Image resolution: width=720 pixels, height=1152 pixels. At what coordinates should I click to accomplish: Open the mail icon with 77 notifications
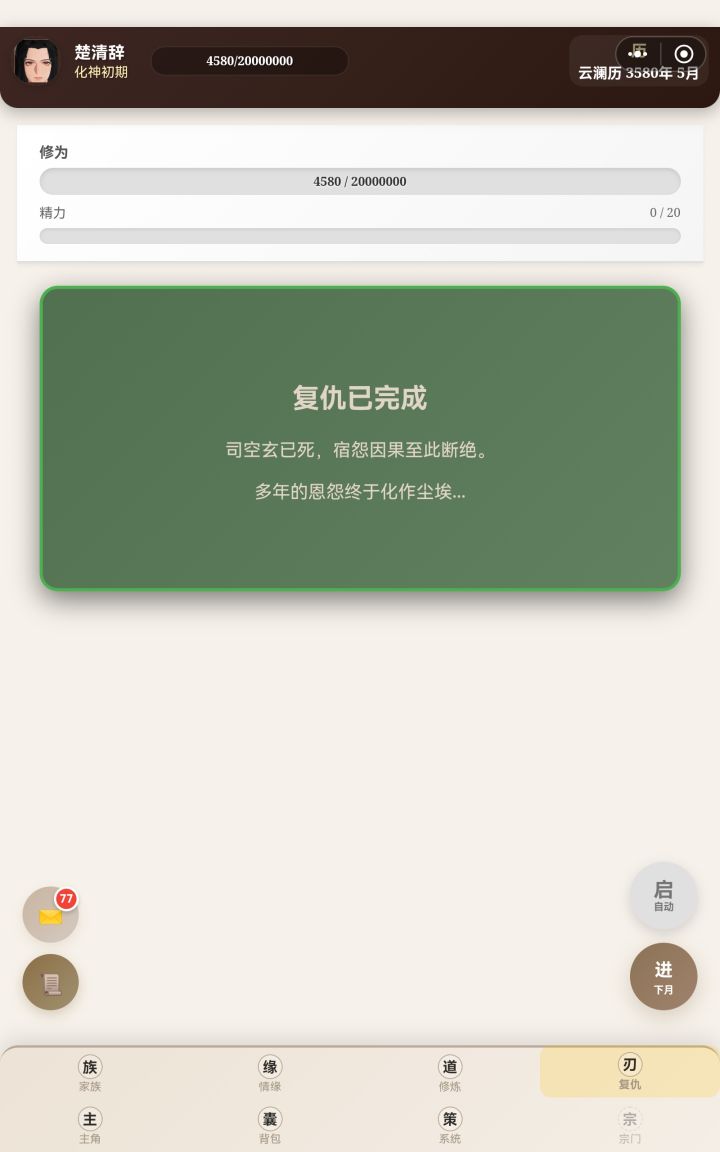click(x=50, y=914)
